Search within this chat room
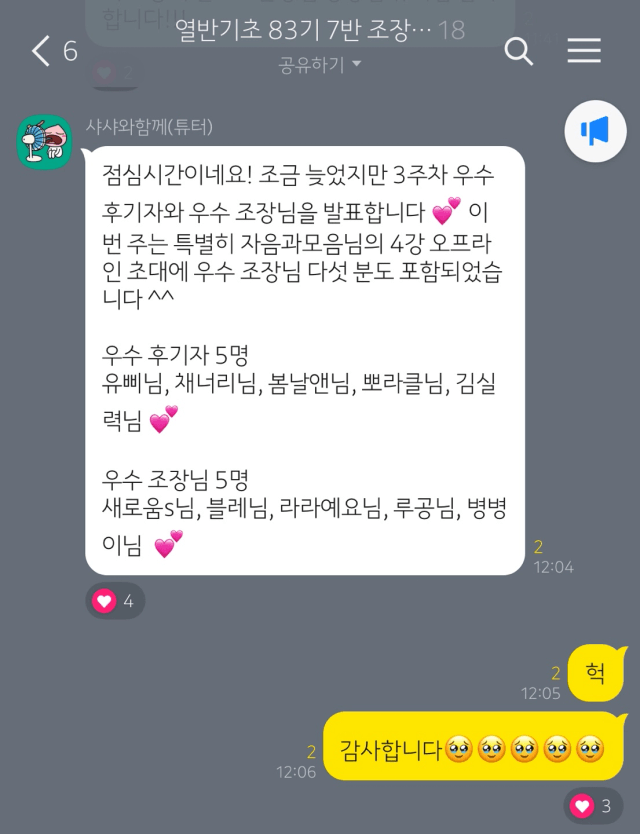Screen dimensions: 640x834 point(518,51)
